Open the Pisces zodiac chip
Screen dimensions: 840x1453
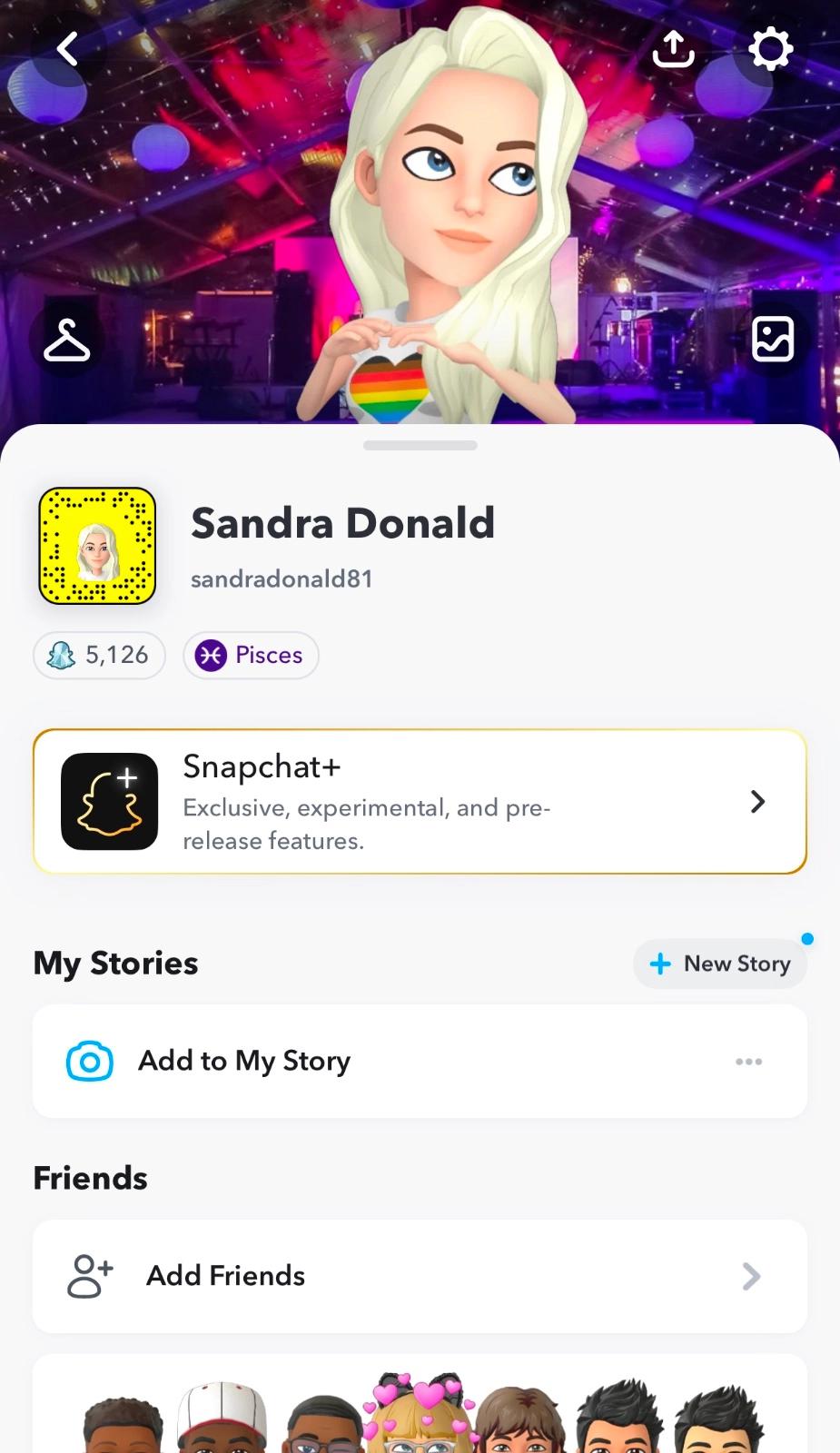point(251,655)
